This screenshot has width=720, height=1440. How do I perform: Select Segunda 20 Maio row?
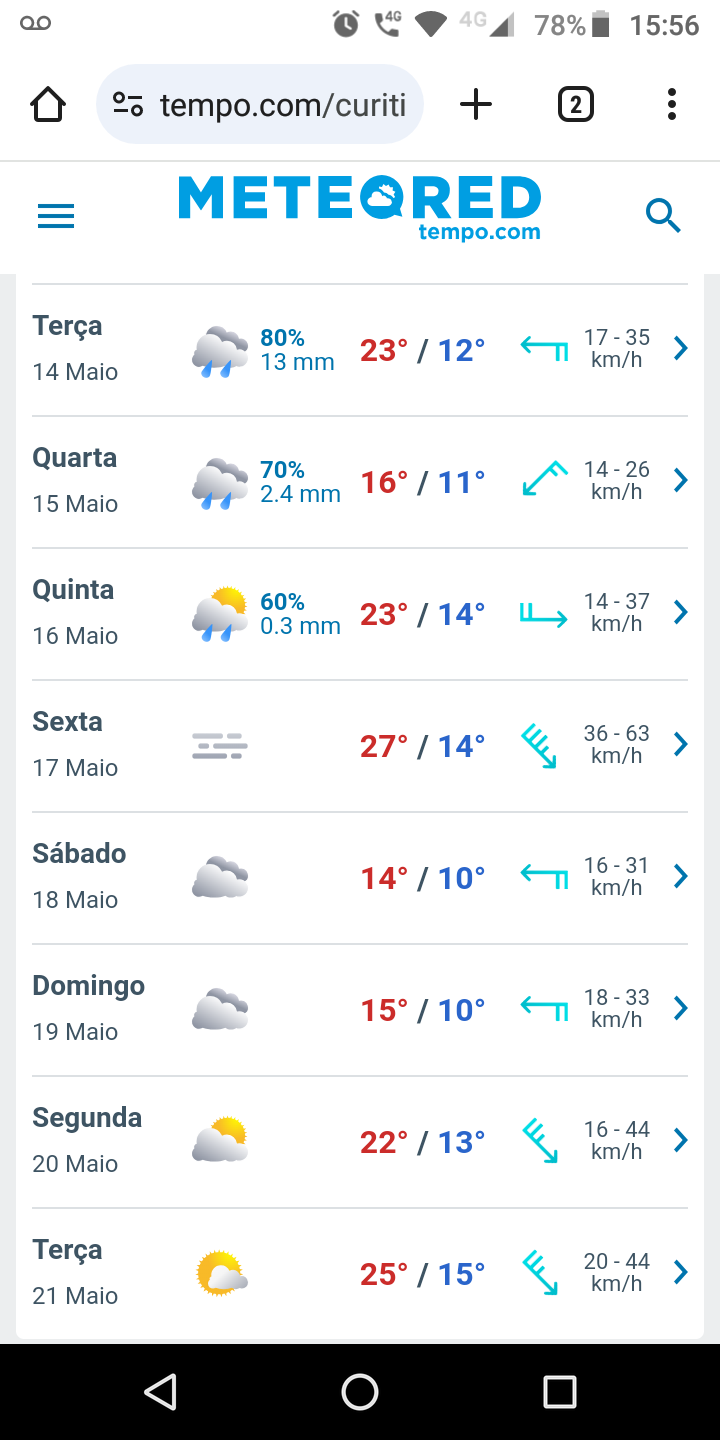pos(360,1142)
